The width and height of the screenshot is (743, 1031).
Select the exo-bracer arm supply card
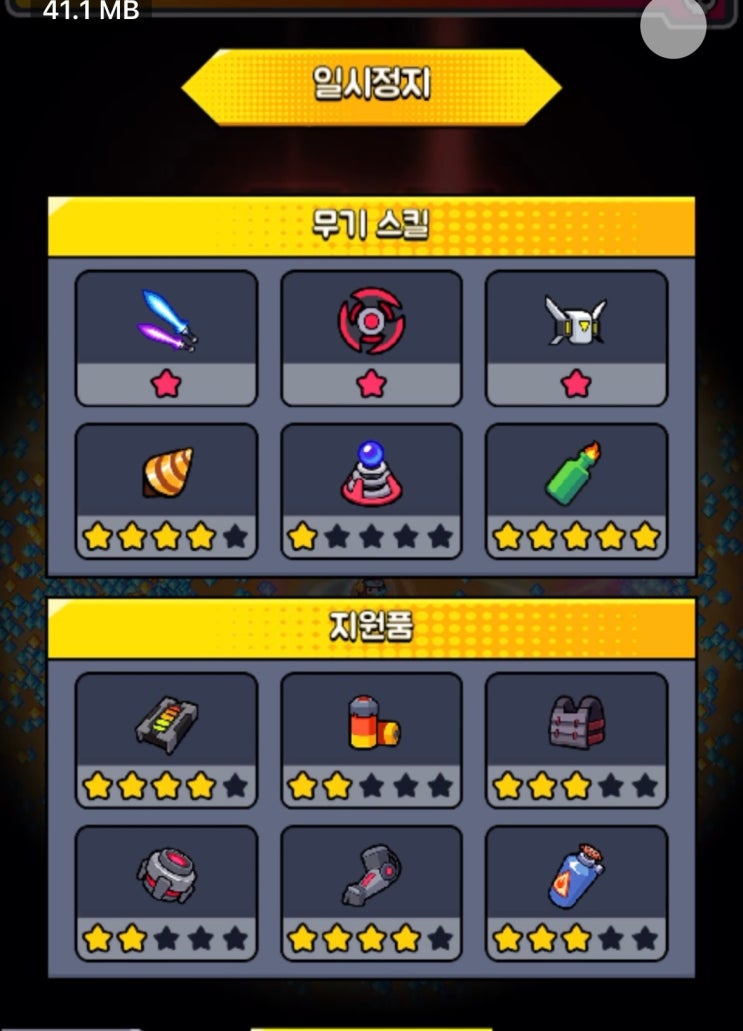pyautogui.click(x=371, y=891)
